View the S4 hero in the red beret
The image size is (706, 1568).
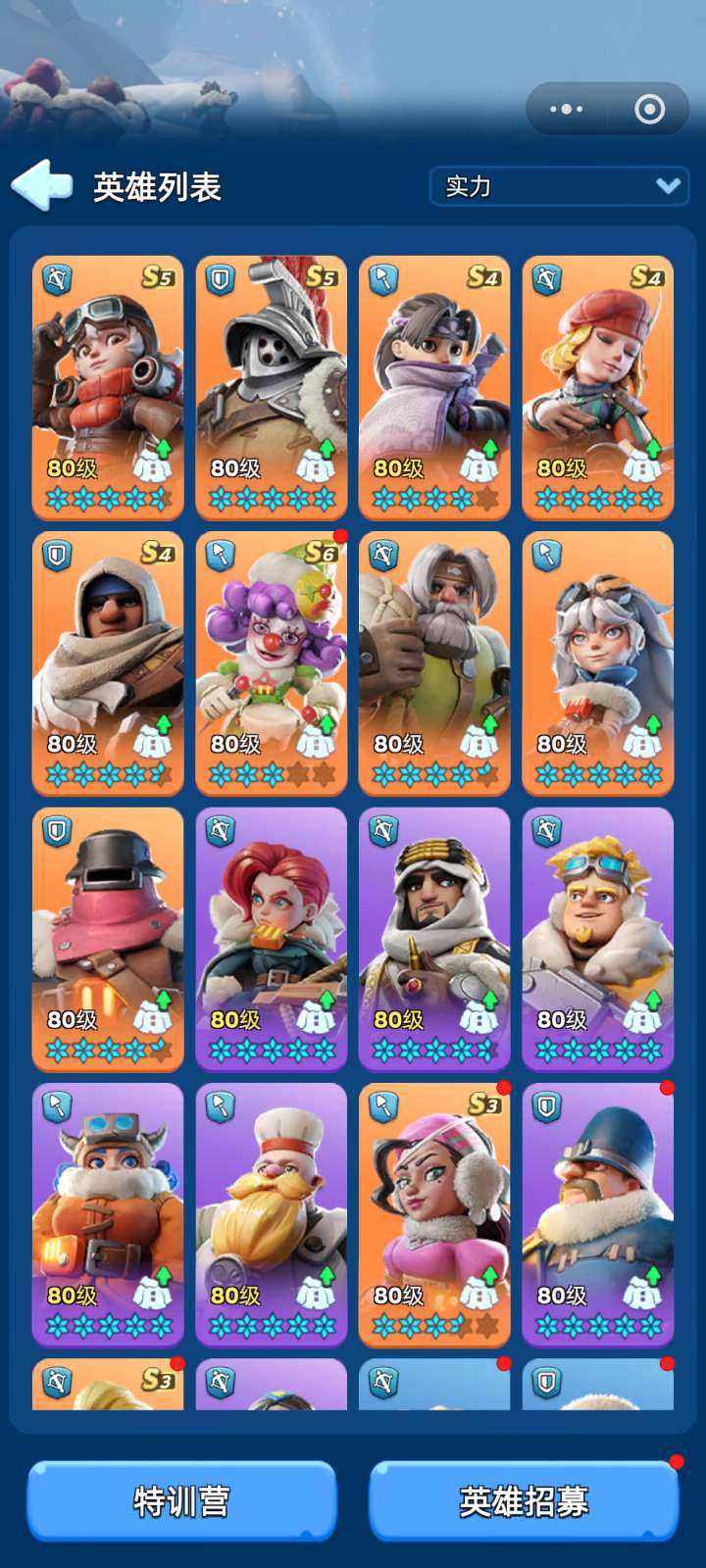[x=598, y=387]
